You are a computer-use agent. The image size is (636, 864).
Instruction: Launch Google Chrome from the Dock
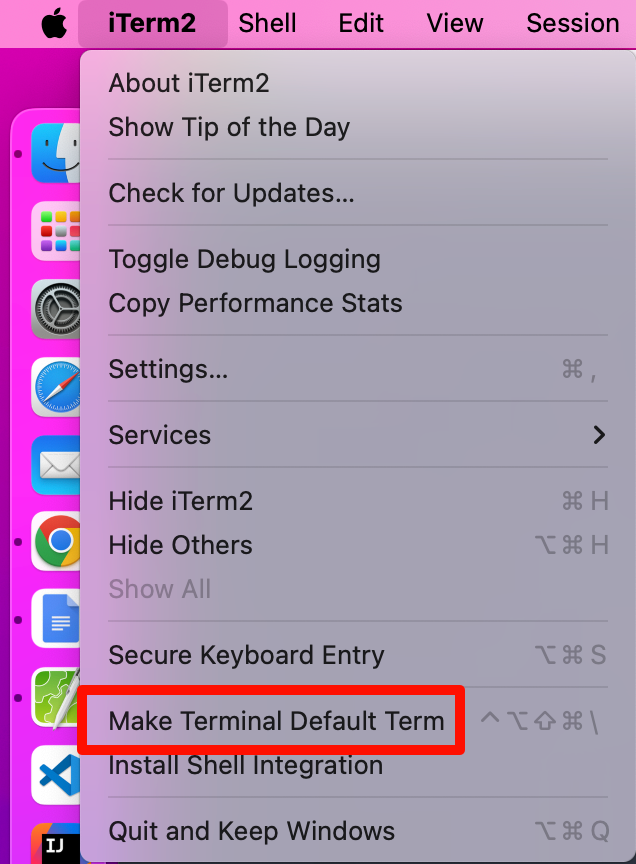[x=58, y=542]
